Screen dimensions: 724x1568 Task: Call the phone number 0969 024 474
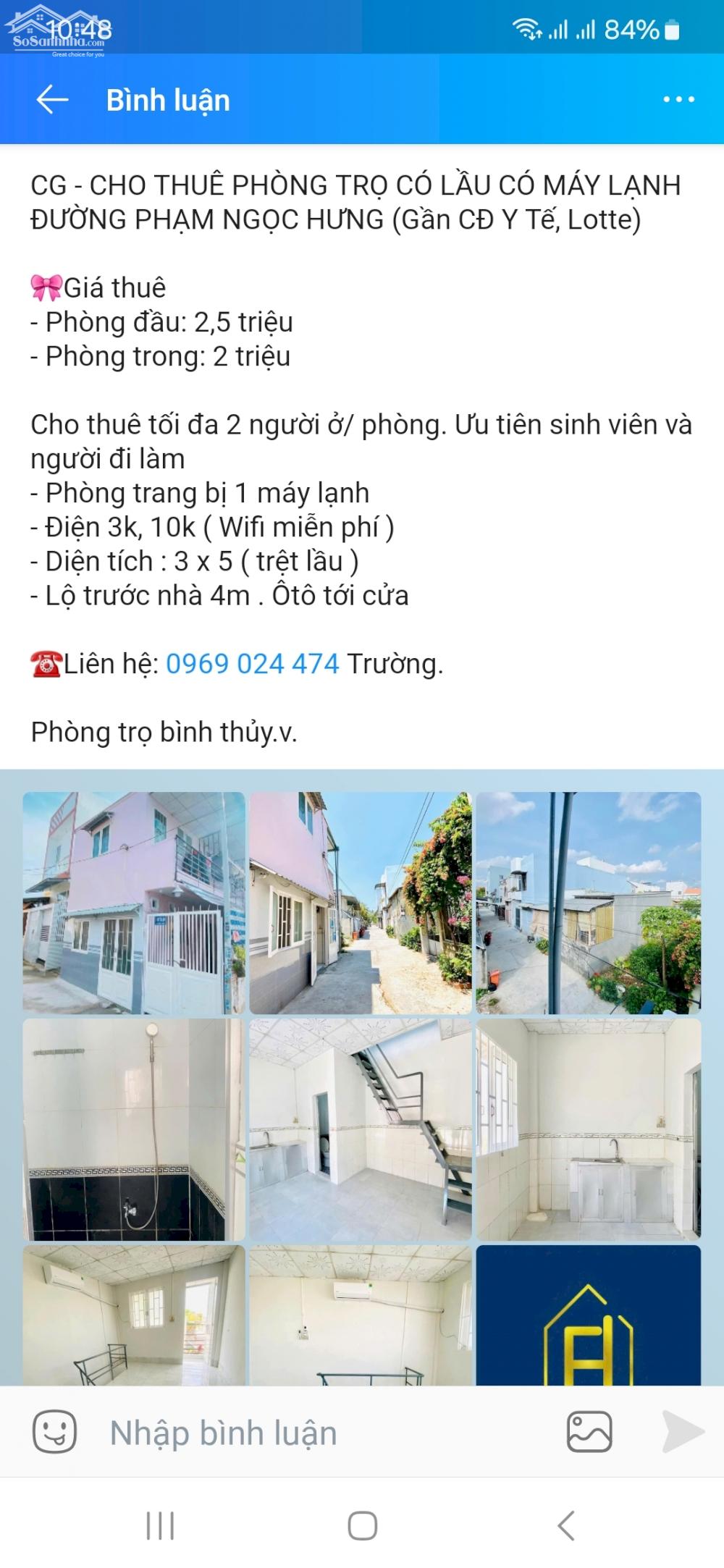coord(252,663)
